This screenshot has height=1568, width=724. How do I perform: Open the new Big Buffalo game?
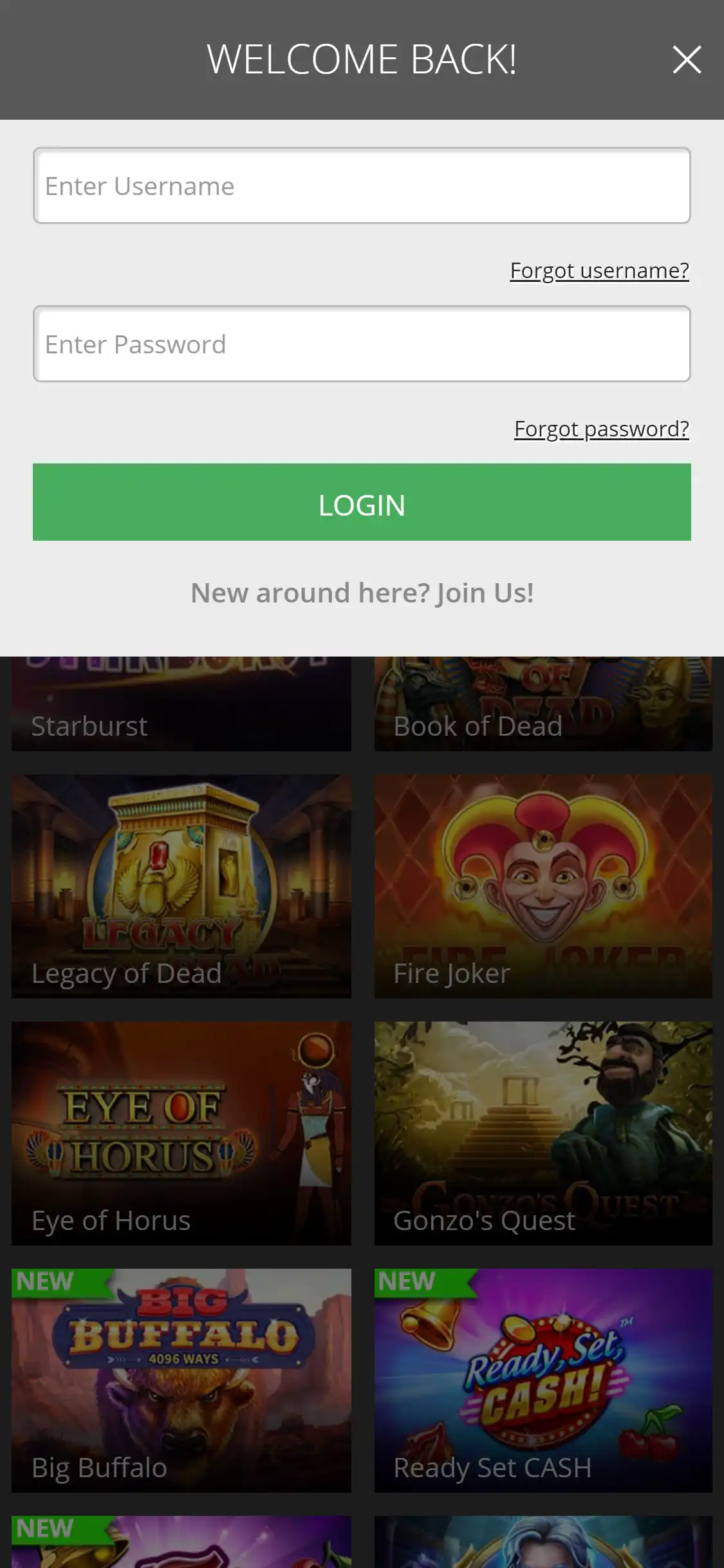point(181,1380)
